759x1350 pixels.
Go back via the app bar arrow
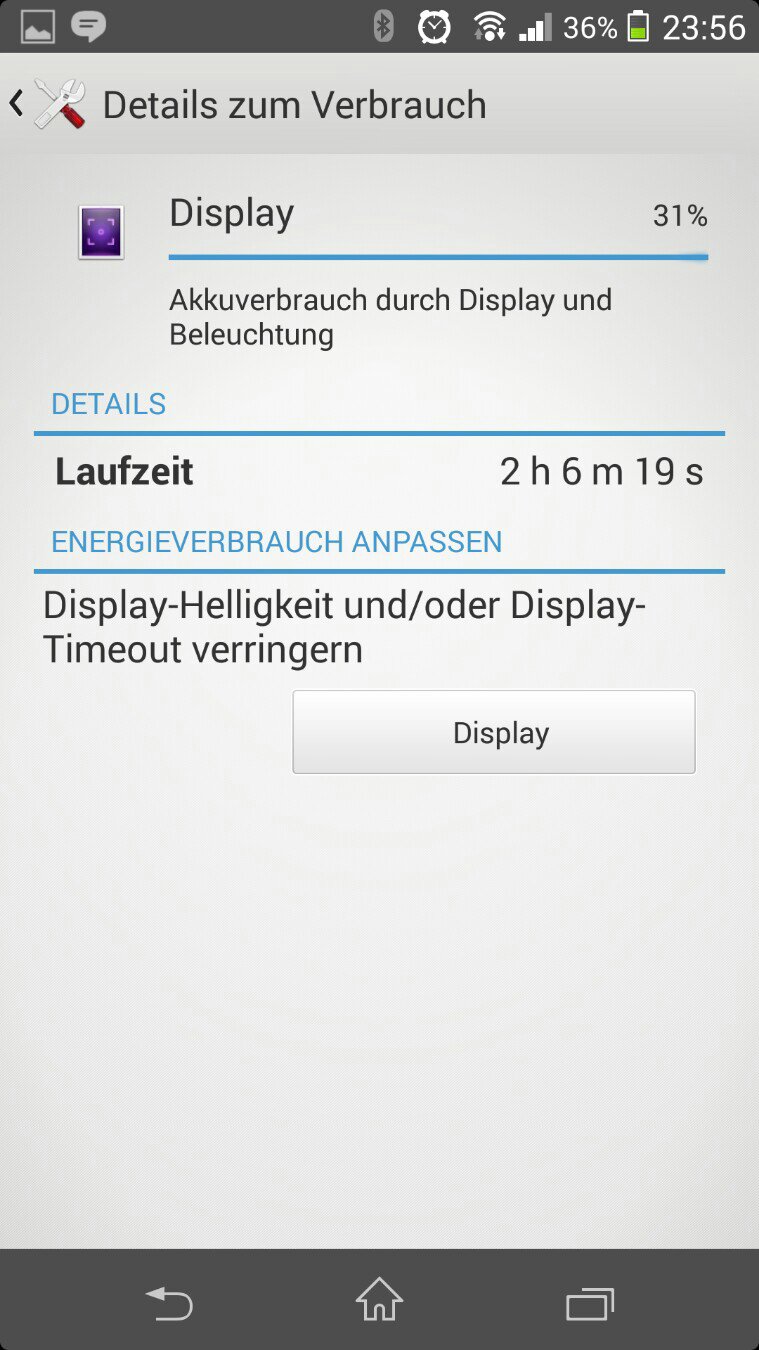point(18,104)
